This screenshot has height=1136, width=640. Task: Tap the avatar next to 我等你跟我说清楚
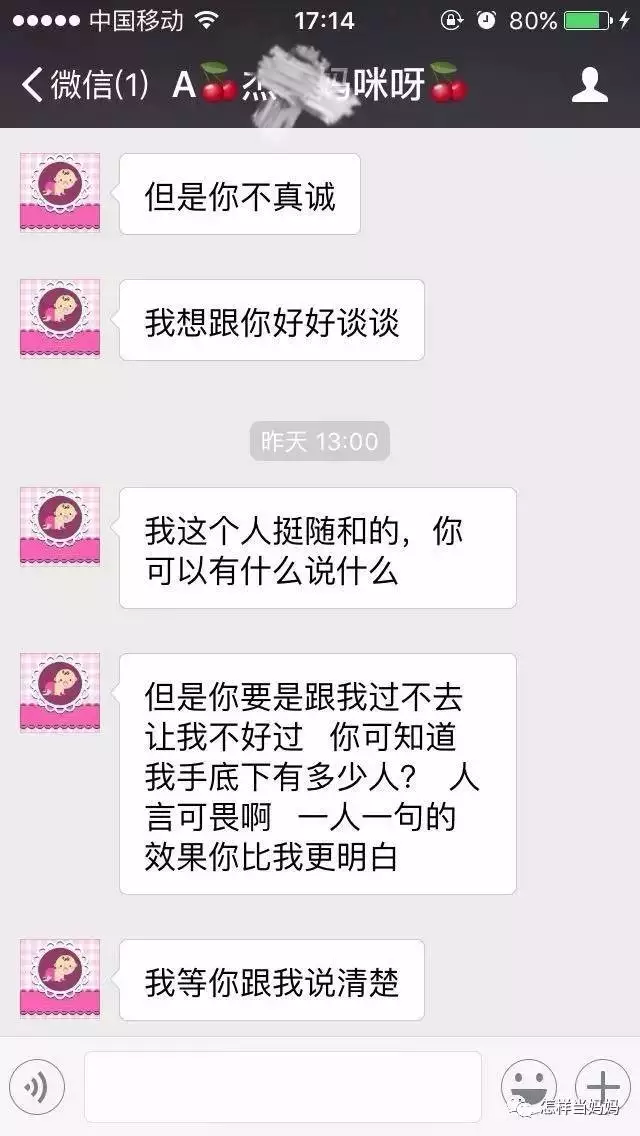pos(60,978)
